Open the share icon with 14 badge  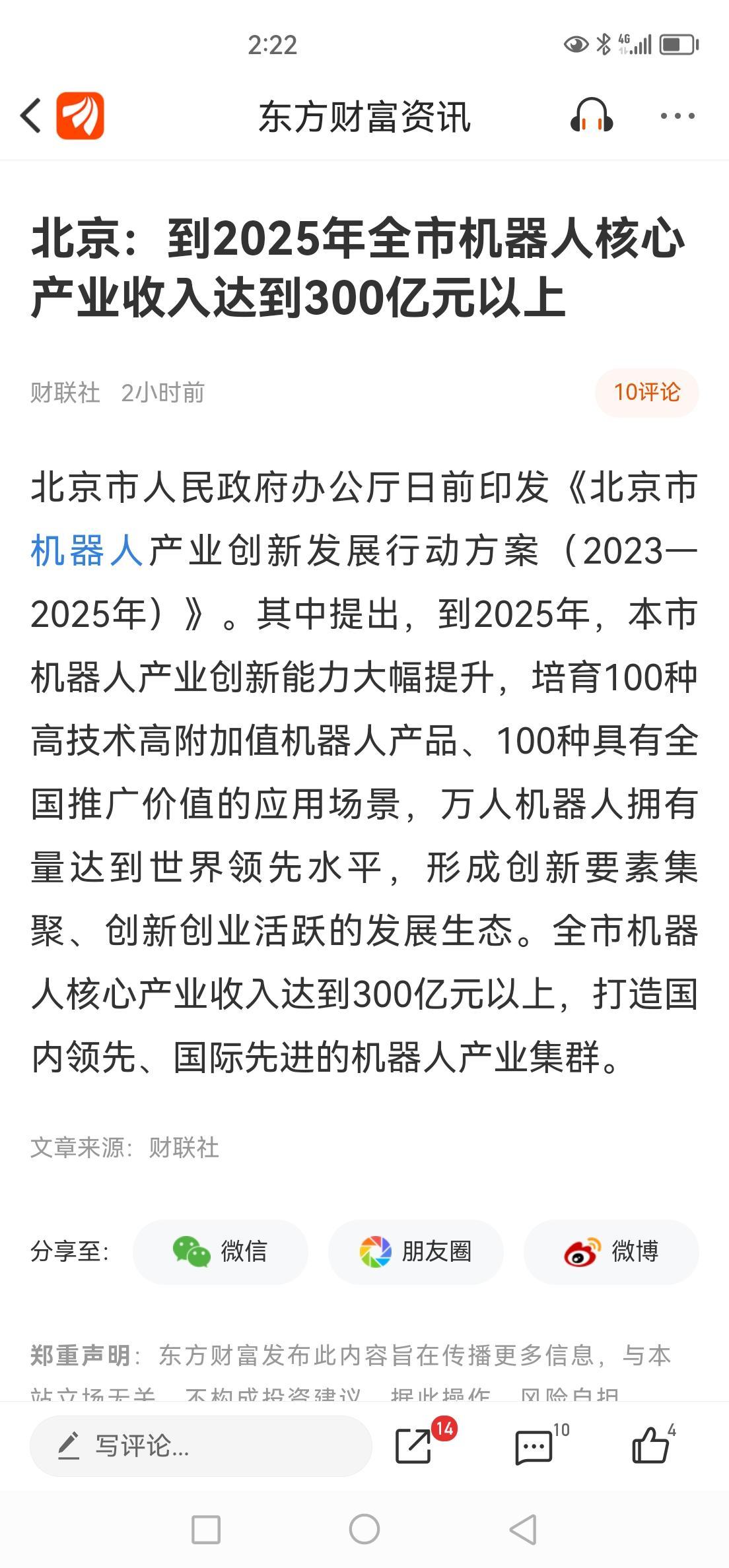(x=415, y=1446)
